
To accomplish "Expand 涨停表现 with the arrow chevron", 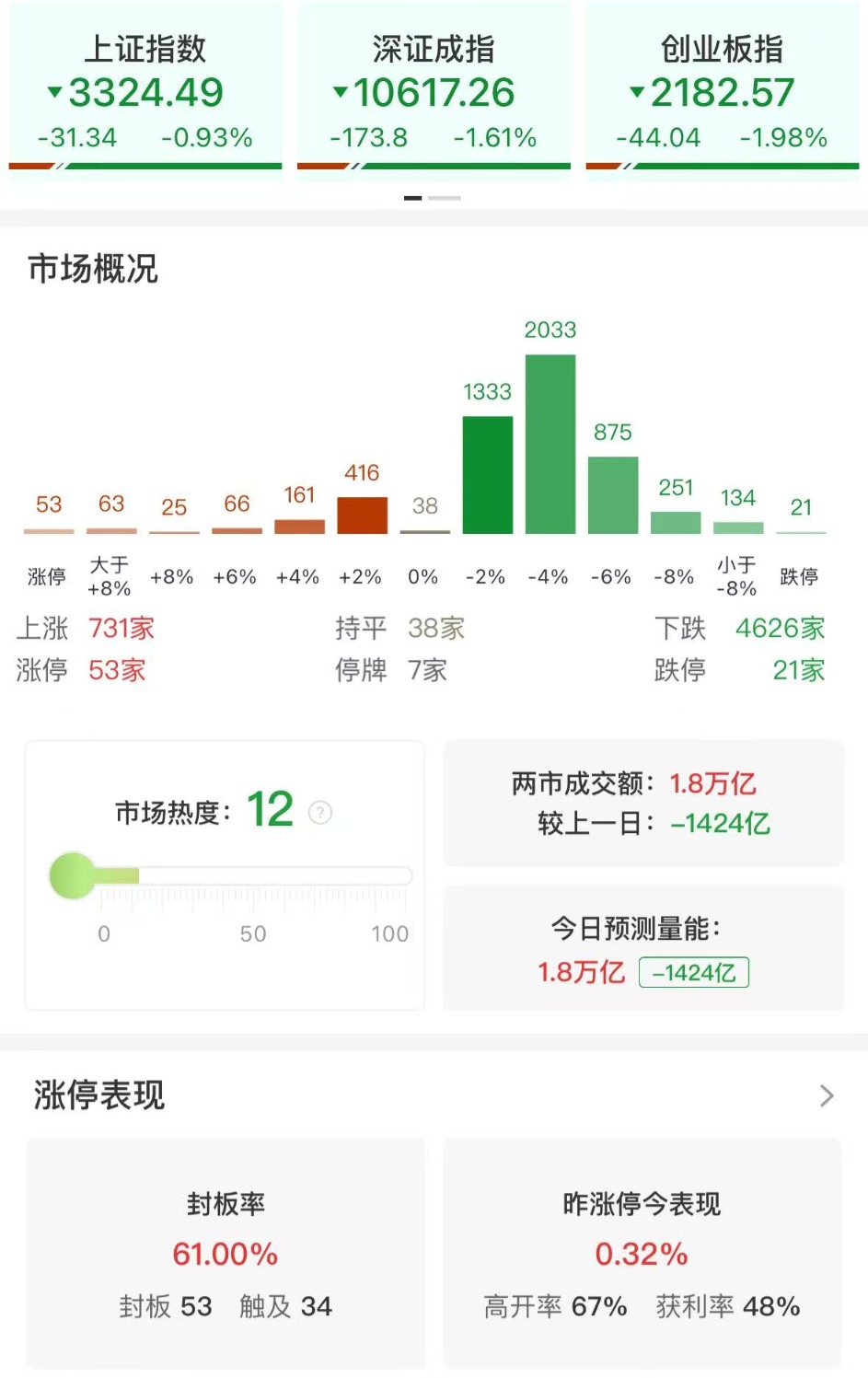I will pyautogui.click(x=826, y=1095).
